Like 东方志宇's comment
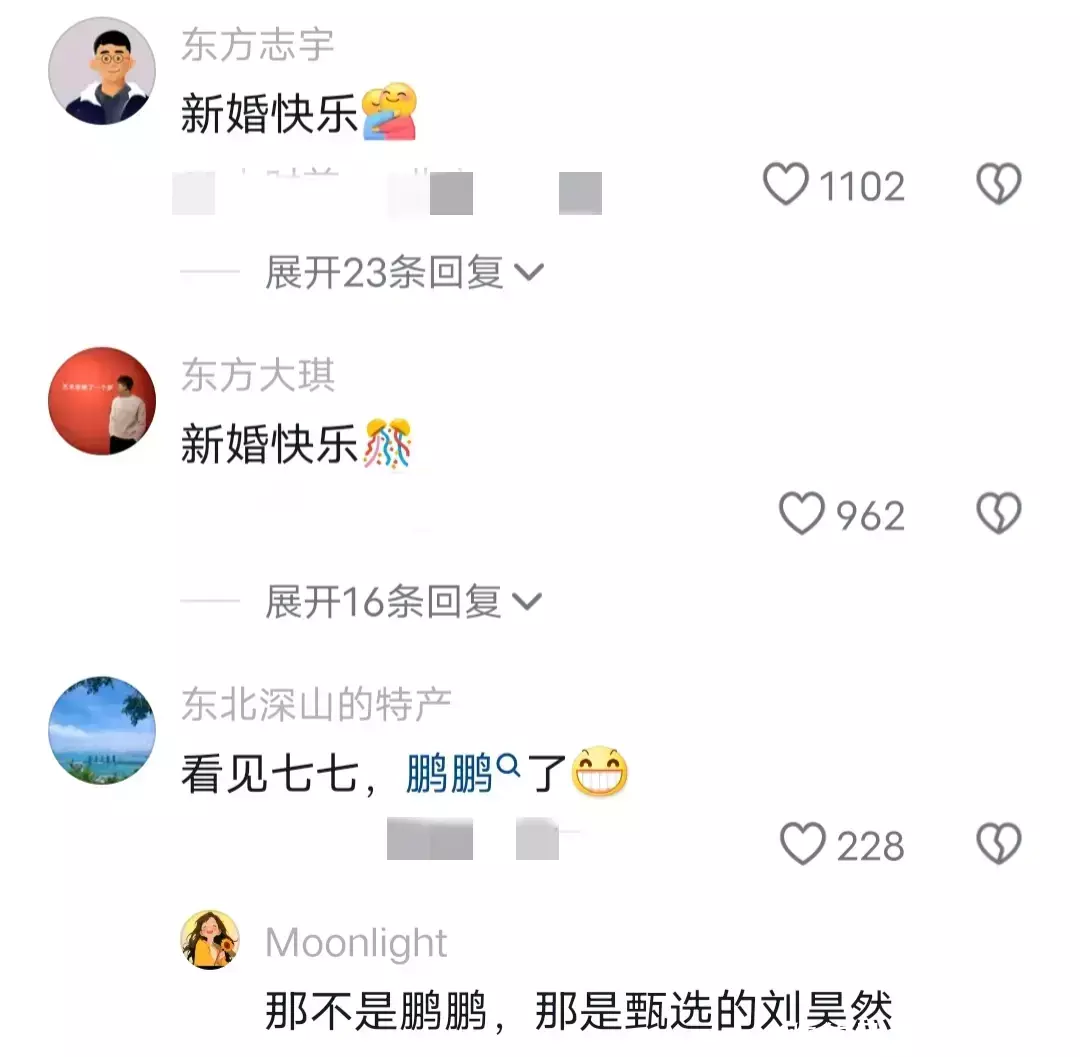Viewport: 1080px width, 1057px height. click(x=786, y=185)
